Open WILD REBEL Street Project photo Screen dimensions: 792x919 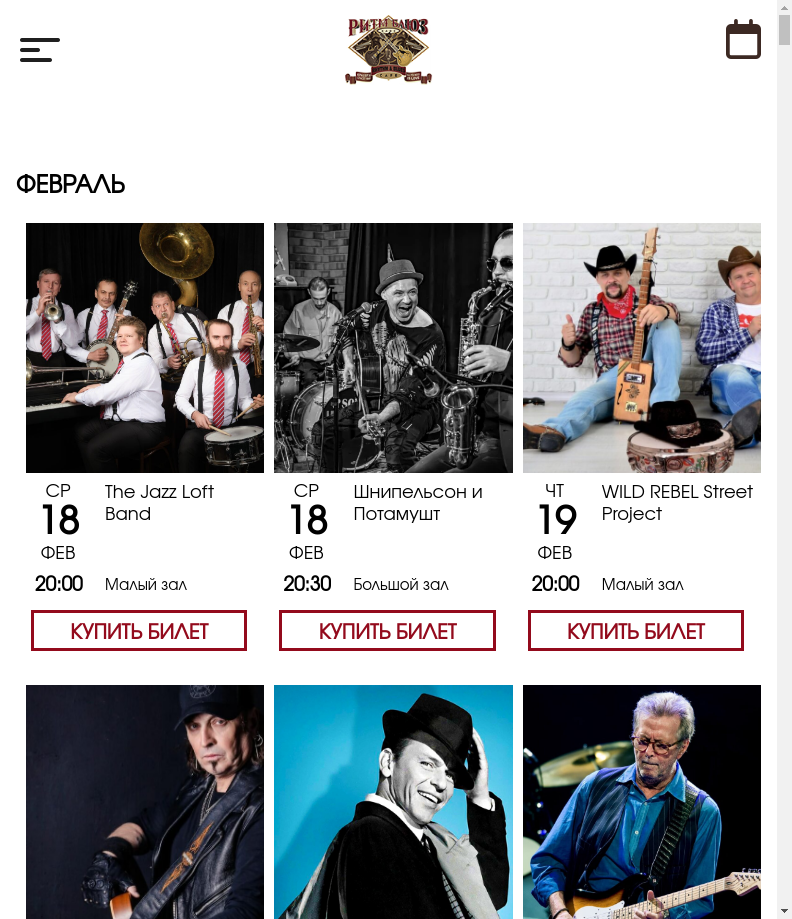[x=641, y=347]
